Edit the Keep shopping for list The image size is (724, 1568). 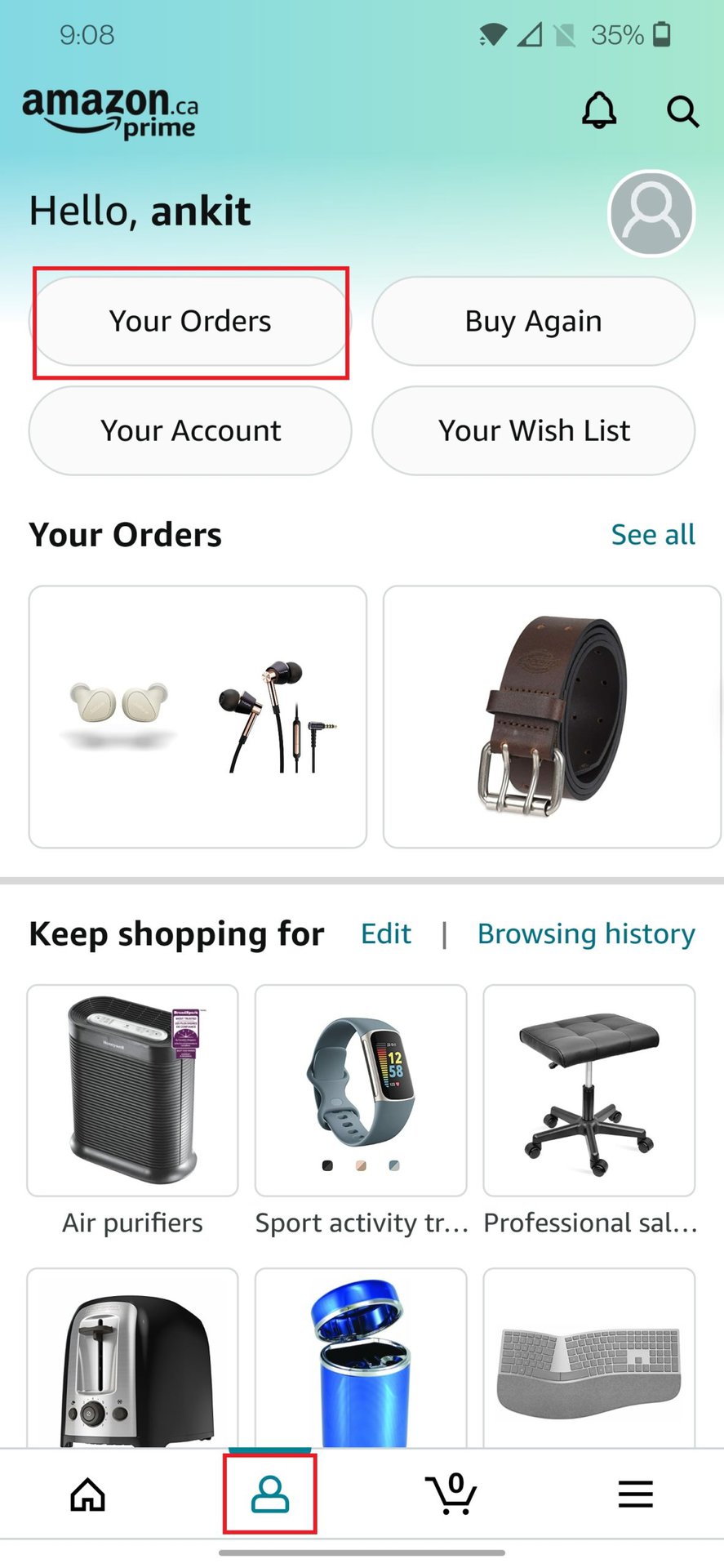click(x=386, y=933)
